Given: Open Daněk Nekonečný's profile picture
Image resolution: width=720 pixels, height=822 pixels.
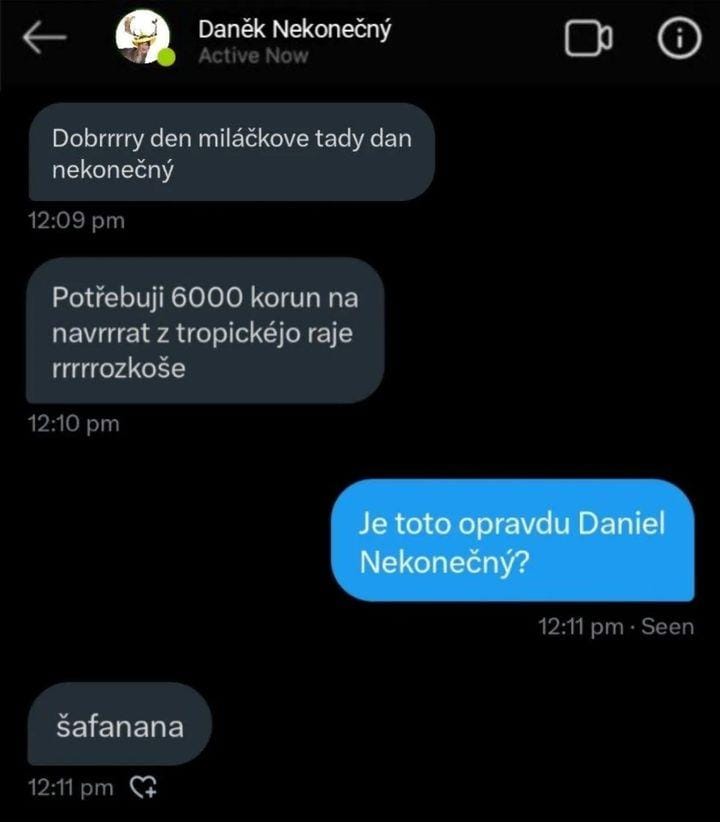Looking at the screenshot, I should tap(143, 38).
